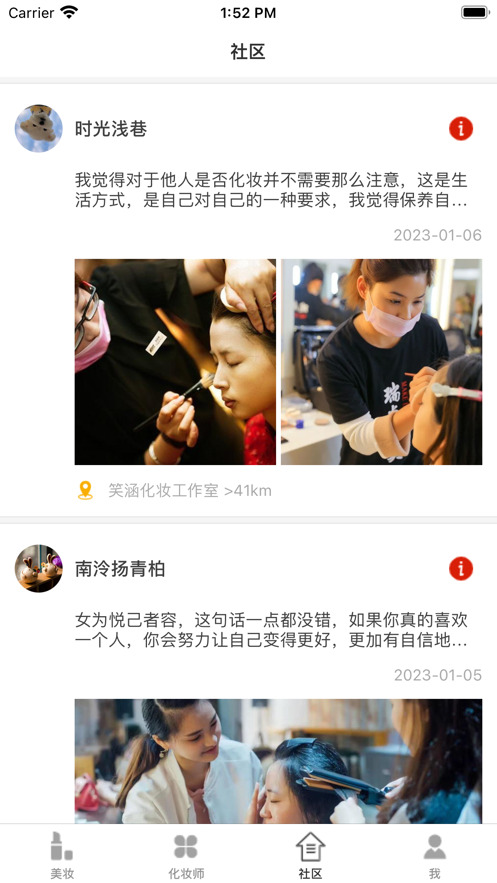The image size is (497, 883).
Task: Open the 笑涵化妆工作室 location
Action: pyautogui.click(x=190, y=490)
